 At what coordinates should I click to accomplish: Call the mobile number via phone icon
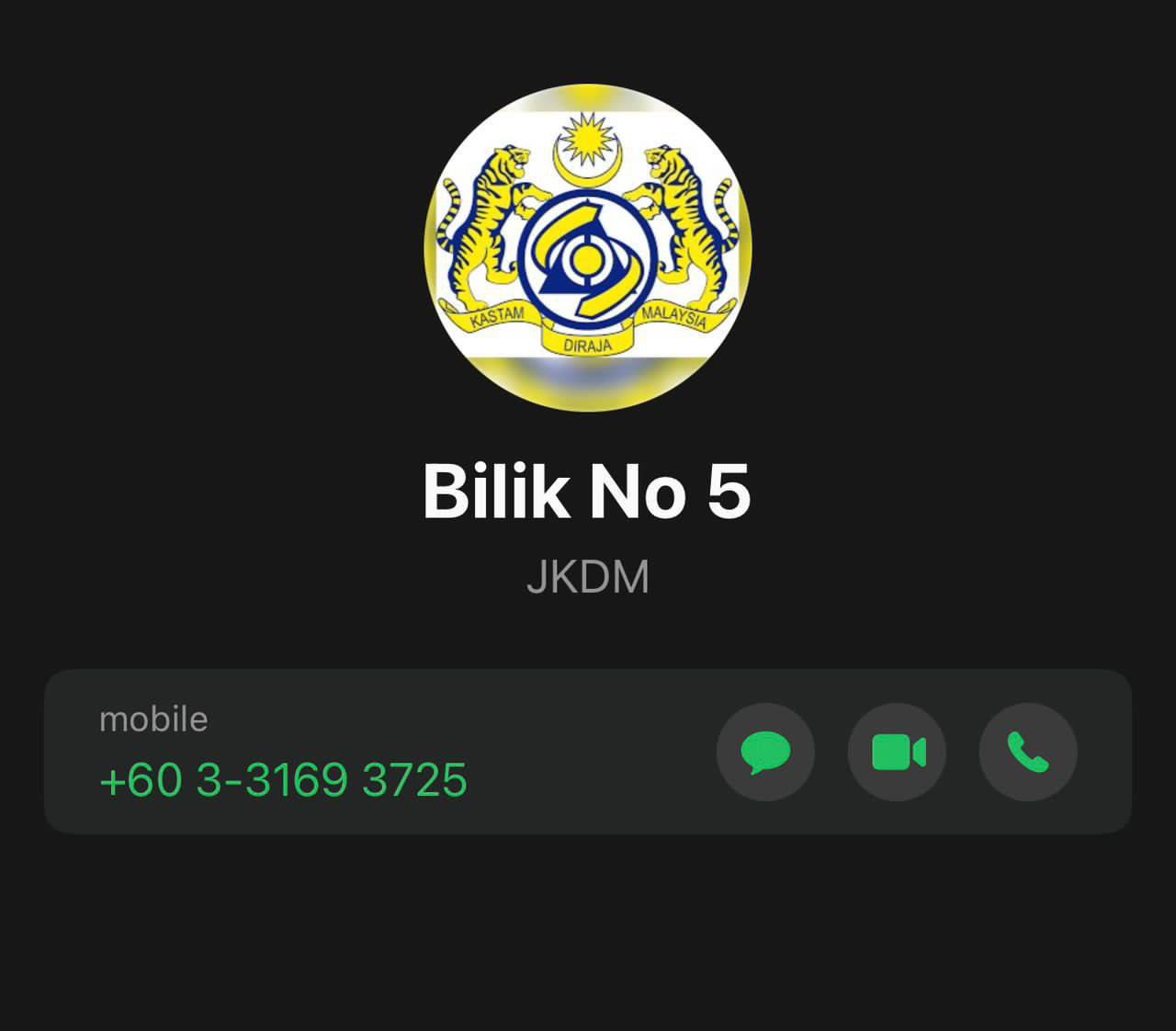(1027, 752)
